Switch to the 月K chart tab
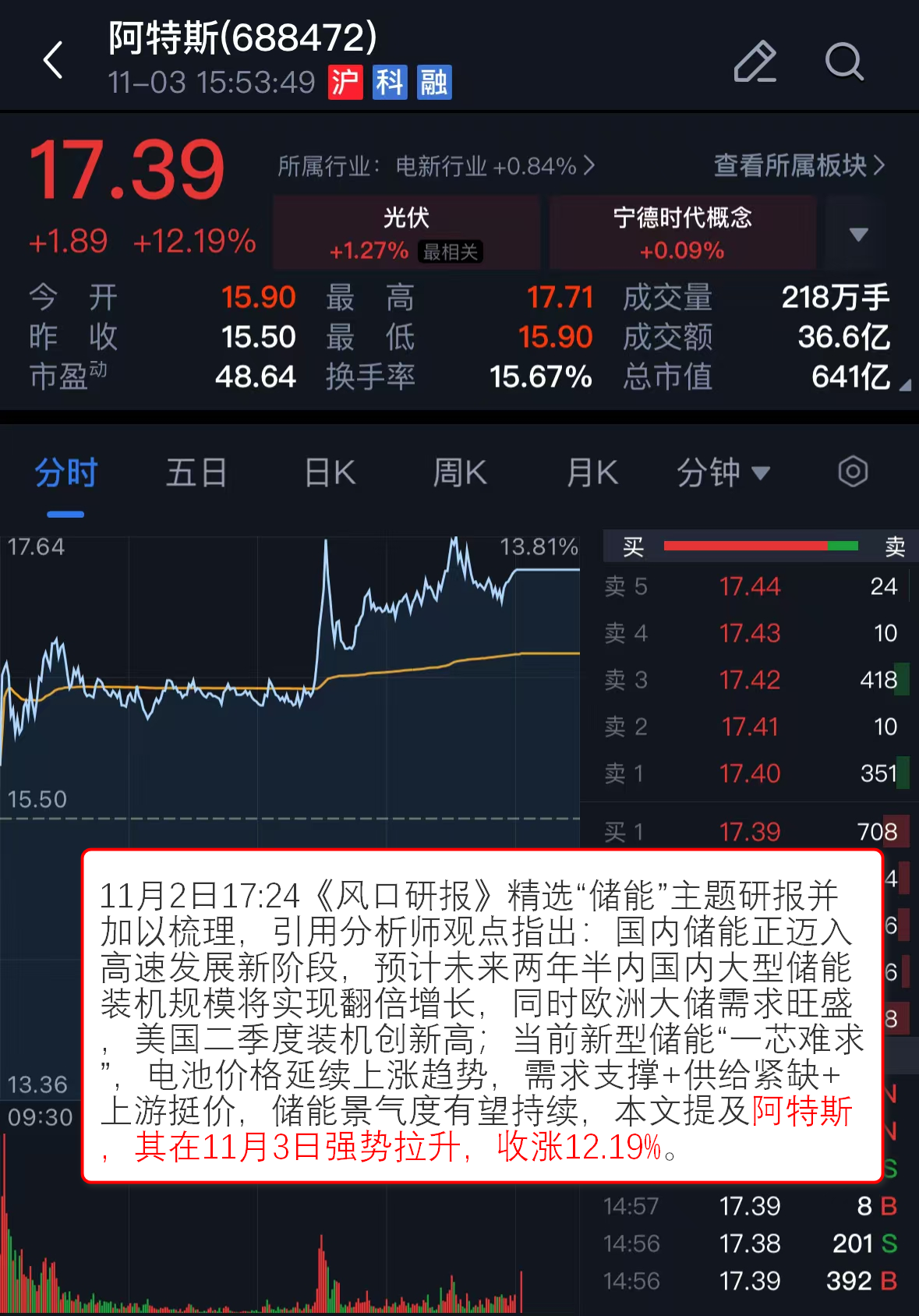Screen dimensions: 919x1316 click(x=592, y=473)
